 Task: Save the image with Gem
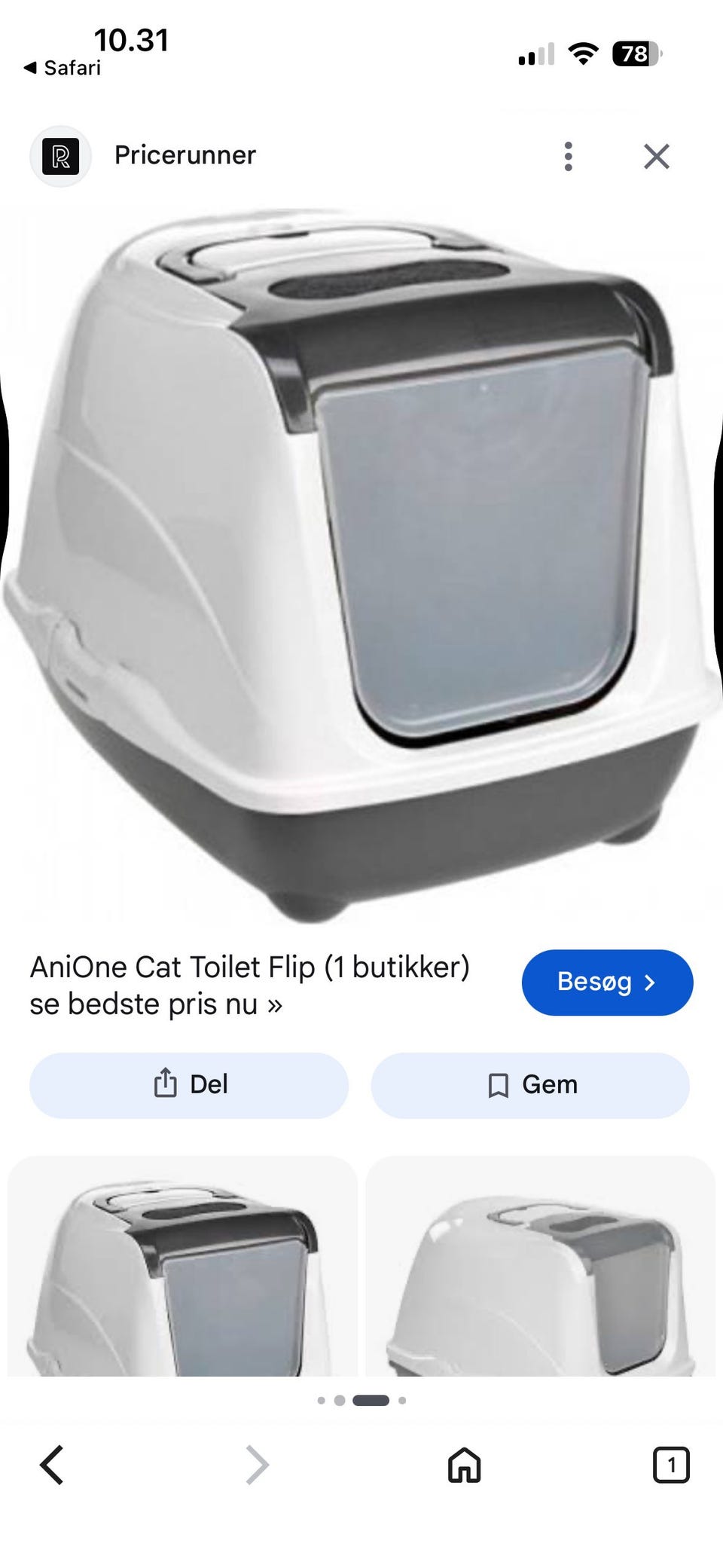click(x=530, y=1084)
